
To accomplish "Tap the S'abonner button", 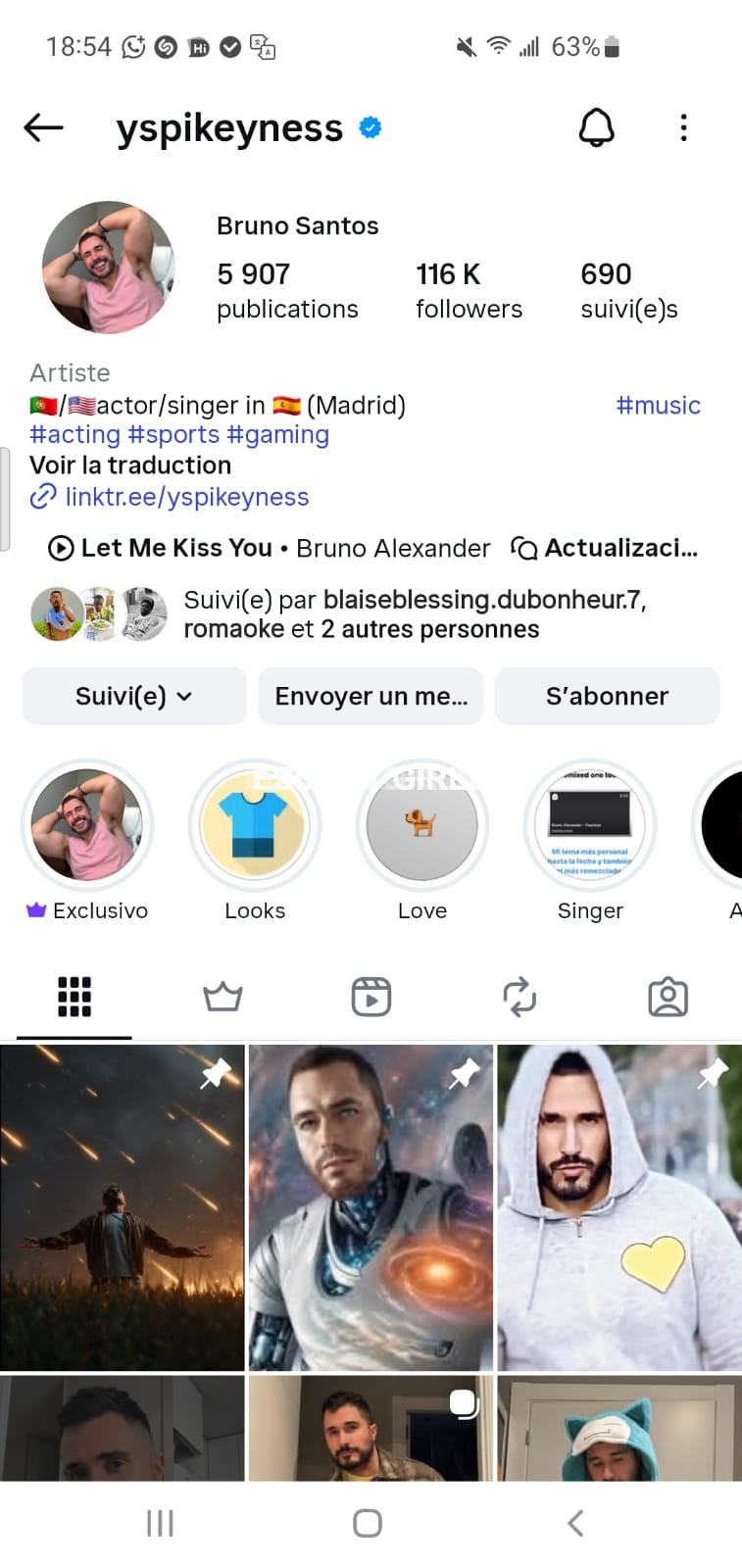I will (x=607, y=696).
